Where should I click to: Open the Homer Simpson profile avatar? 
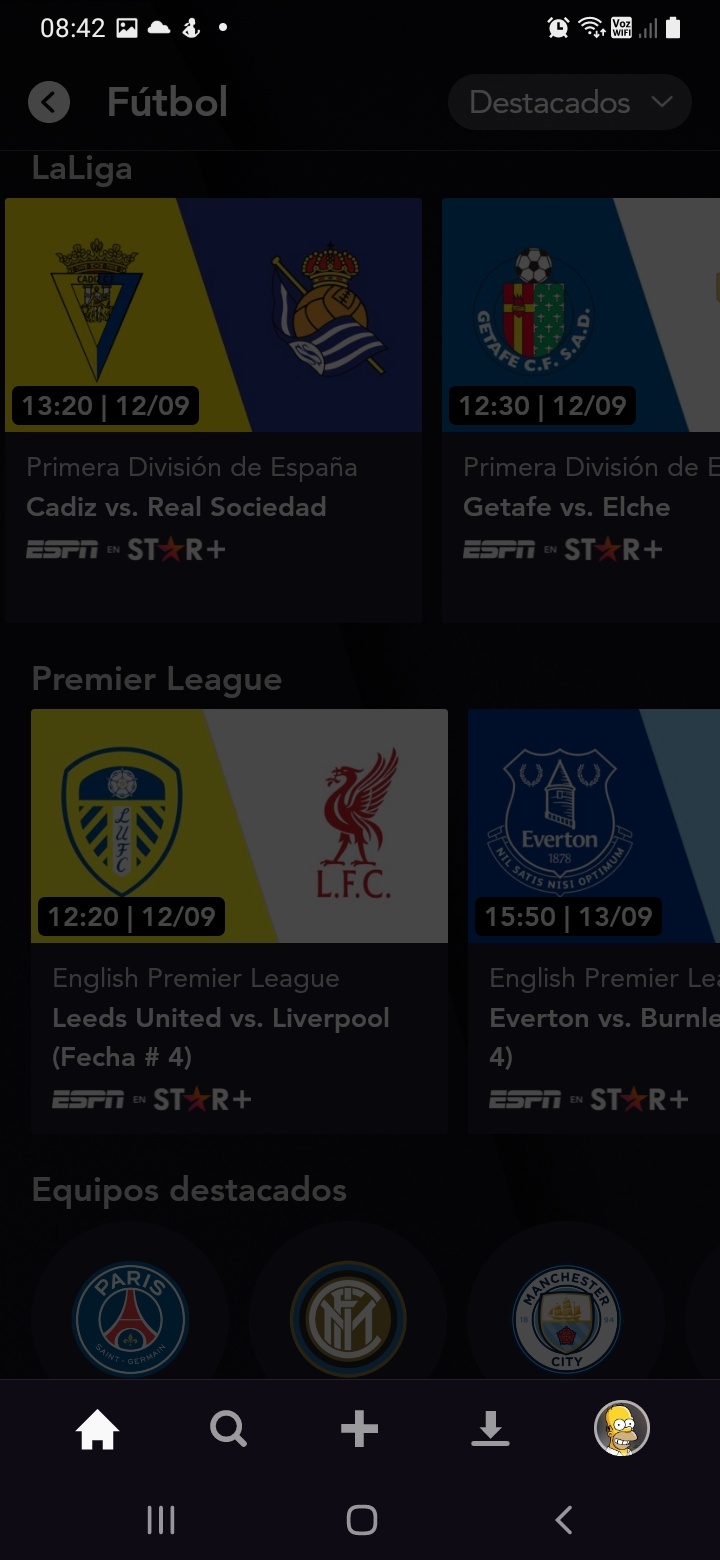click(621, 1428)
